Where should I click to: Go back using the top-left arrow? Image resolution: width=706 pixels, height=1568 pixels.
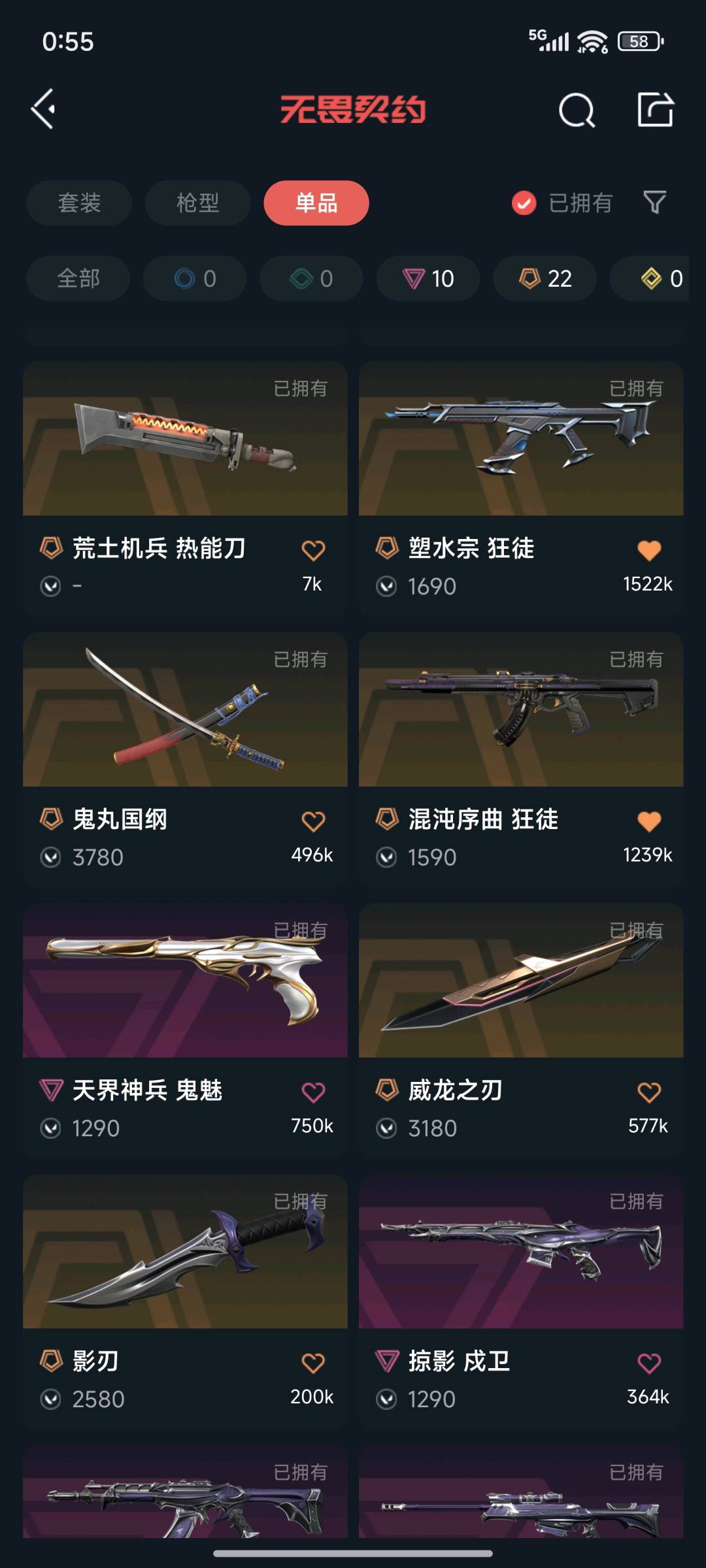click(43, 109)
